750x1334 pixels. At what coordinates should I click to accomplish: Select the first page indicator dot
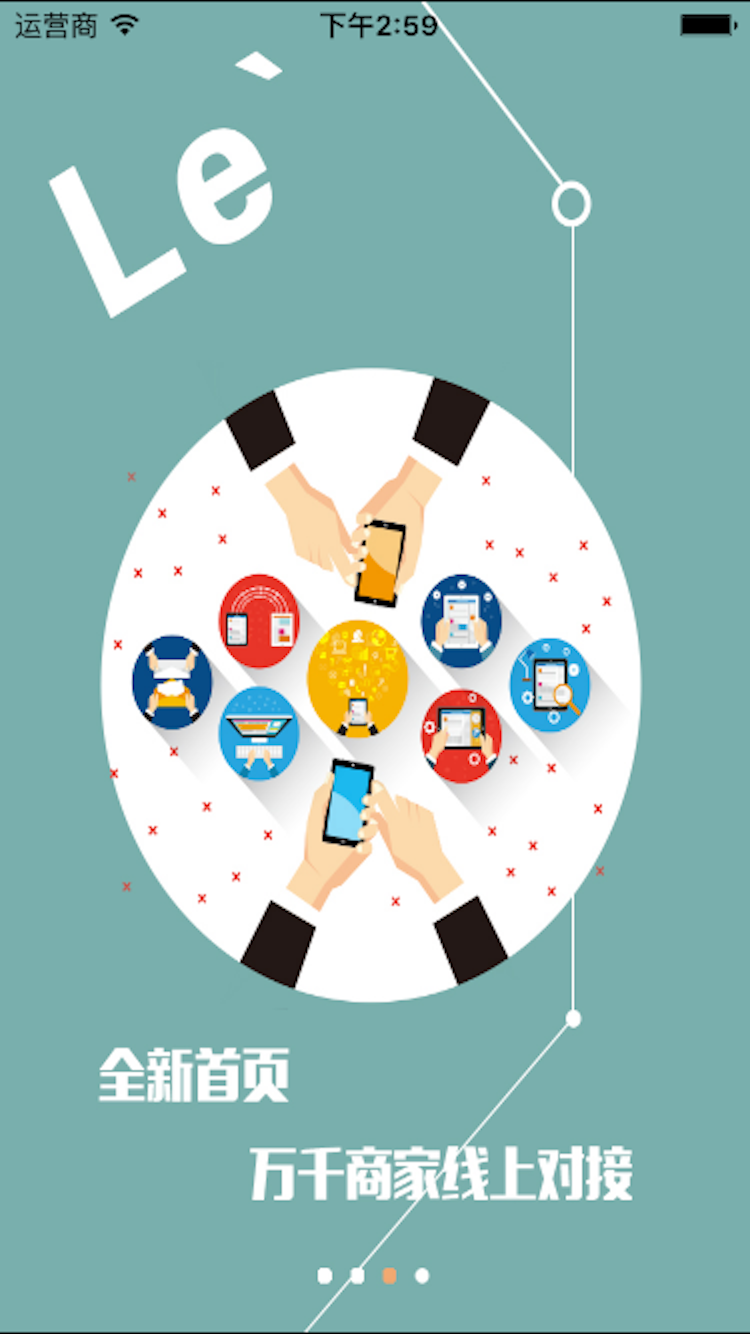(x=325, y=1276)
